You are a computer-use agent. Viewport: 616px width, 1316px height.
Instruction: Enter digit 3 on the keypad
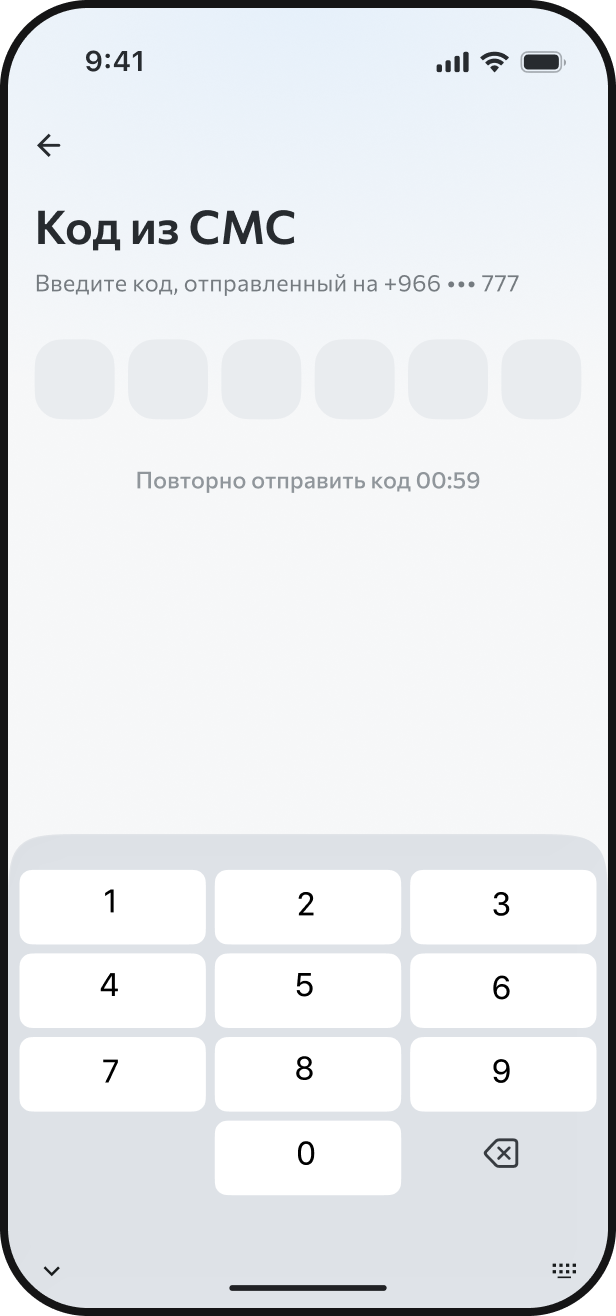(502, 906)
